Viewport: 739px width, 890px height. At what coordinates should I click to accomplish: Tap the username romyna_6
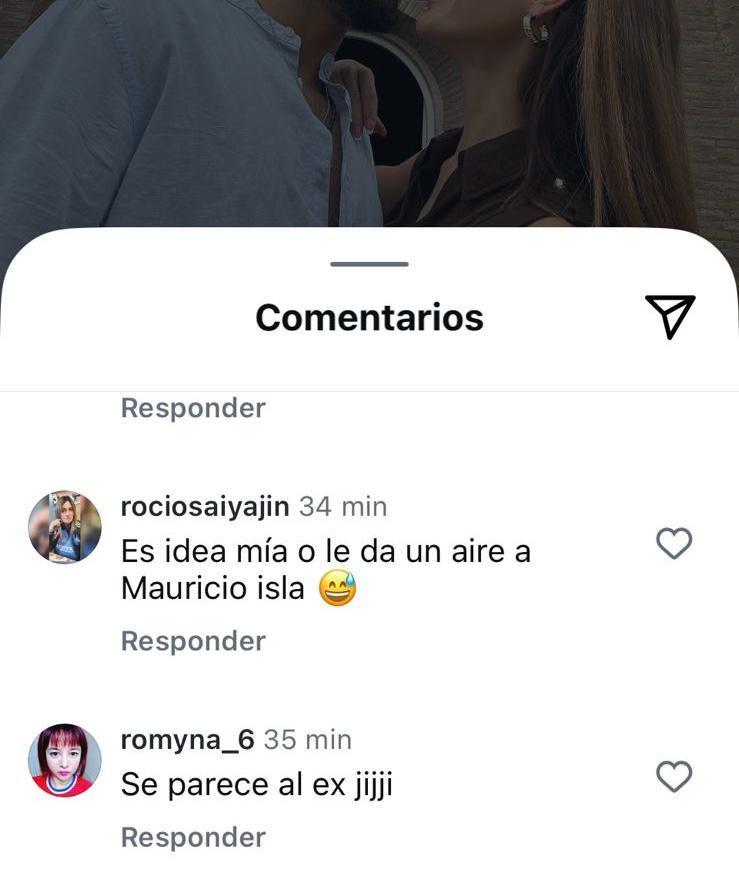point(185,739)
